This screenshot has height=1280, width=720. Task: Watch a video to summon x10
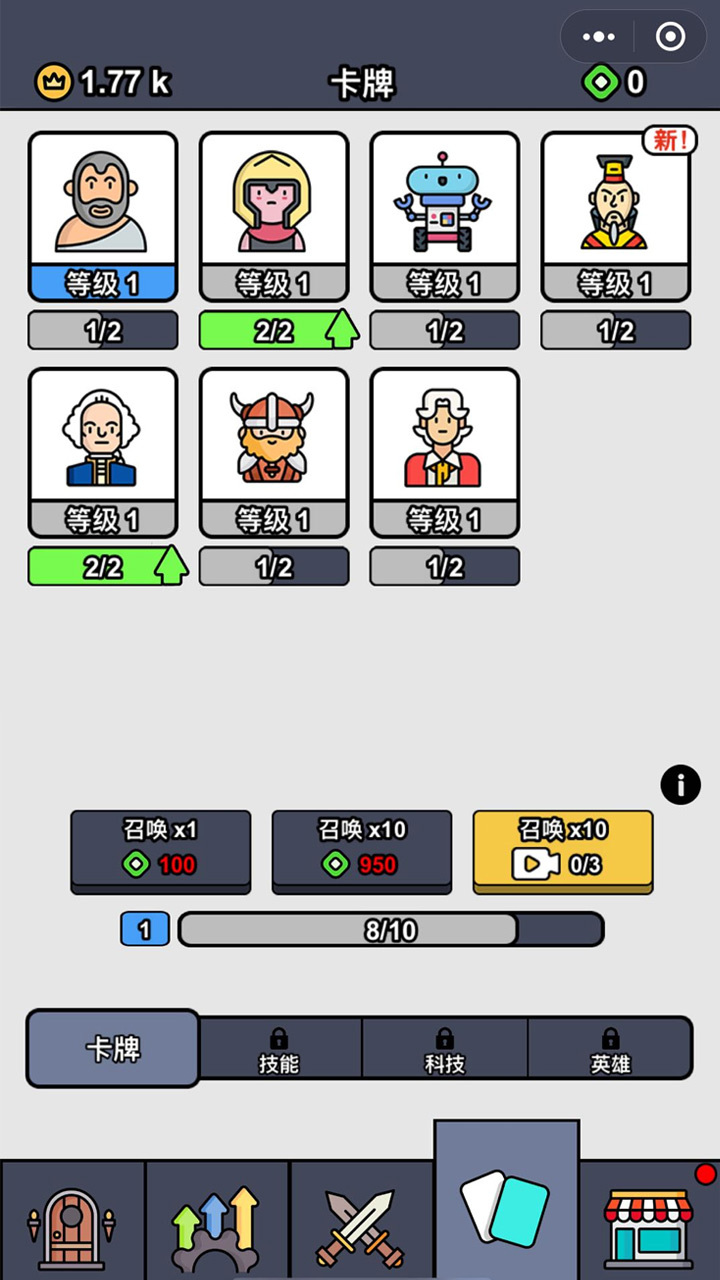coord(563,850)
